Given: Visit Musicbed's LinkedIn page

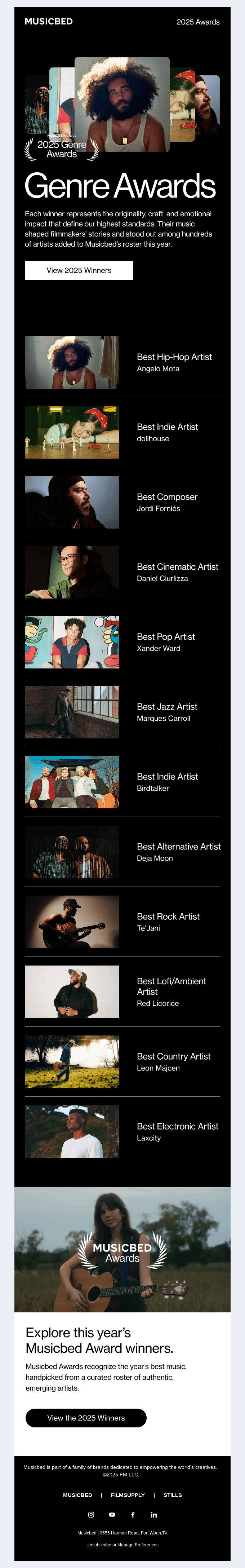Looking at the screenshot, I should [154, 1514].
